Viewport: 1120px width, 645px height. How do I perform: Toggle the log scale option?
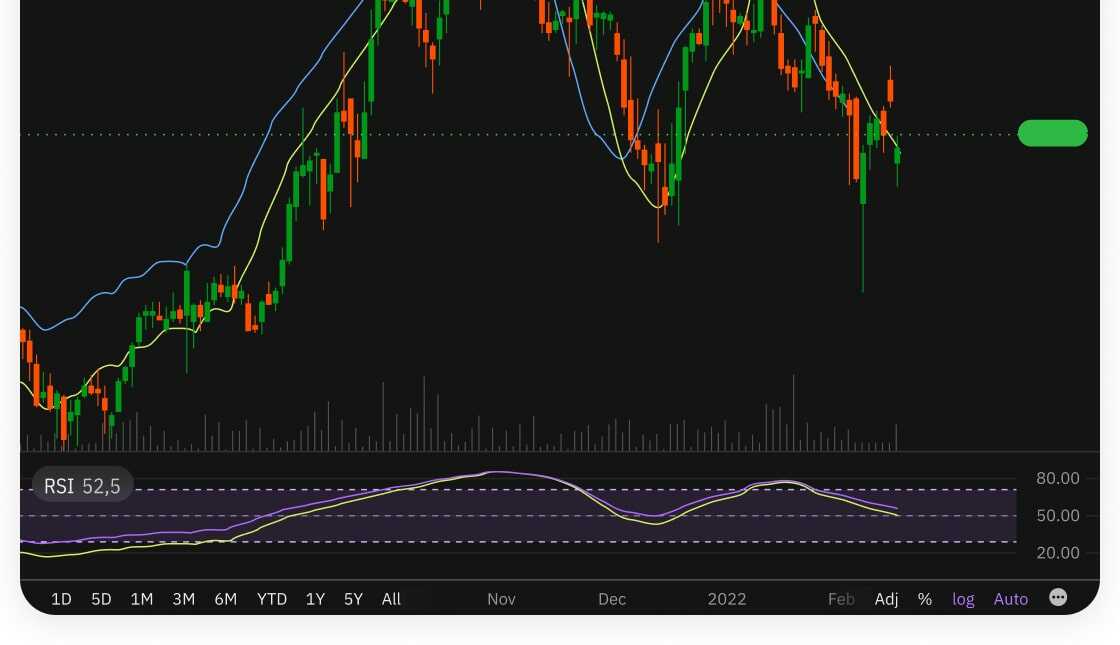(963, 599)
